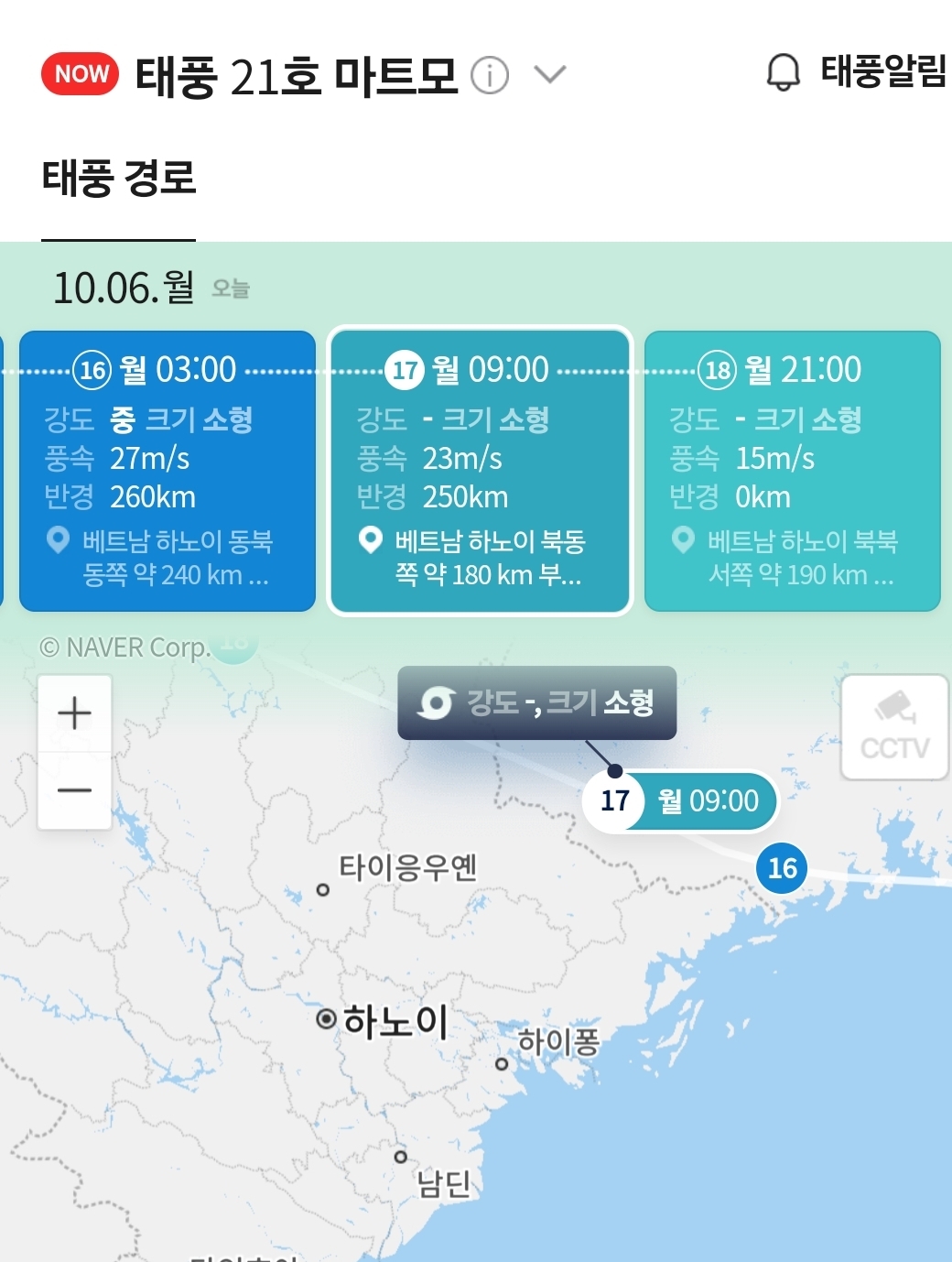This screenshot has width=952, height=1262.
Task: Open info icon next to 태풍 21호 마트모
Action: click(490, 75)
